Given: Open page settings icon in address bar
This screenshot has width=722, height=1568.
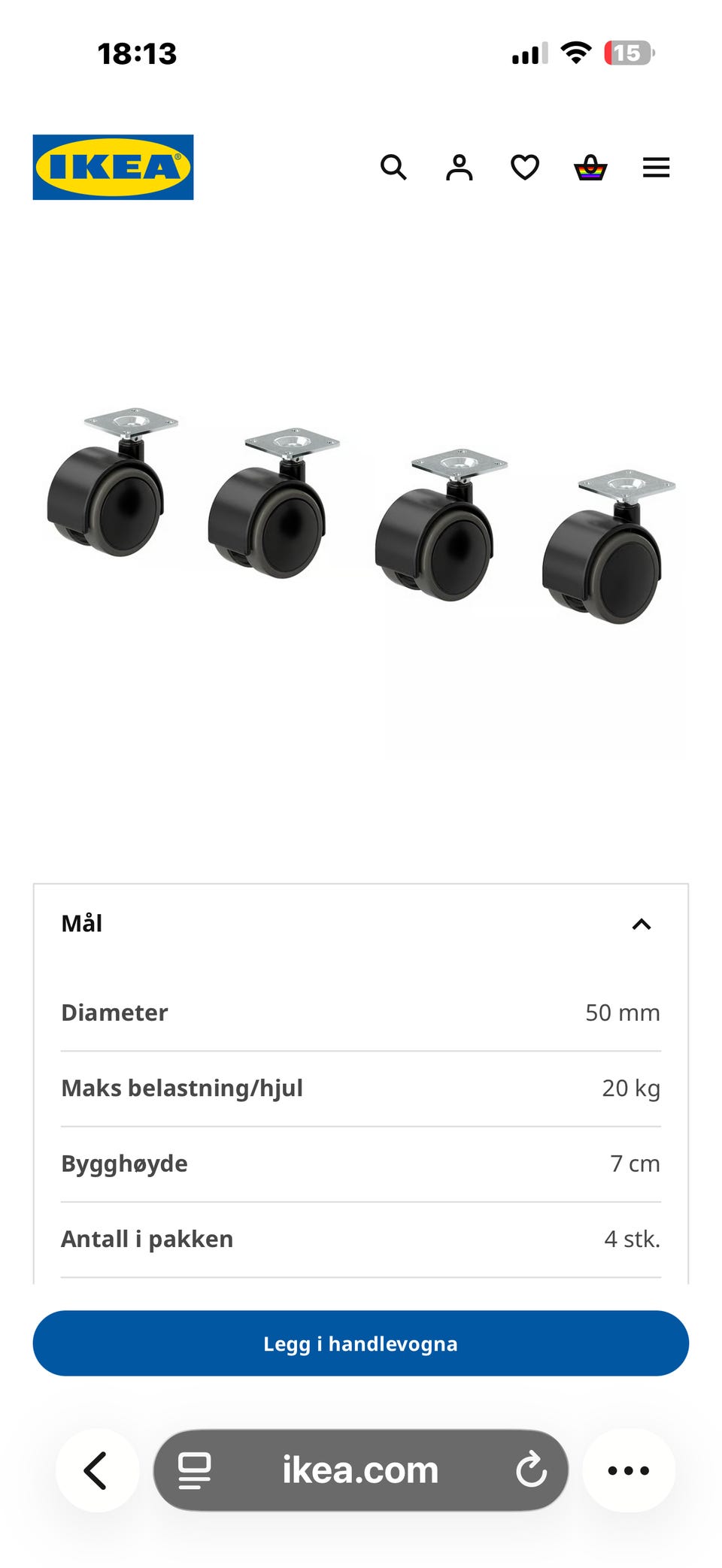Looking at the screenshot, I should point(194,1471).
